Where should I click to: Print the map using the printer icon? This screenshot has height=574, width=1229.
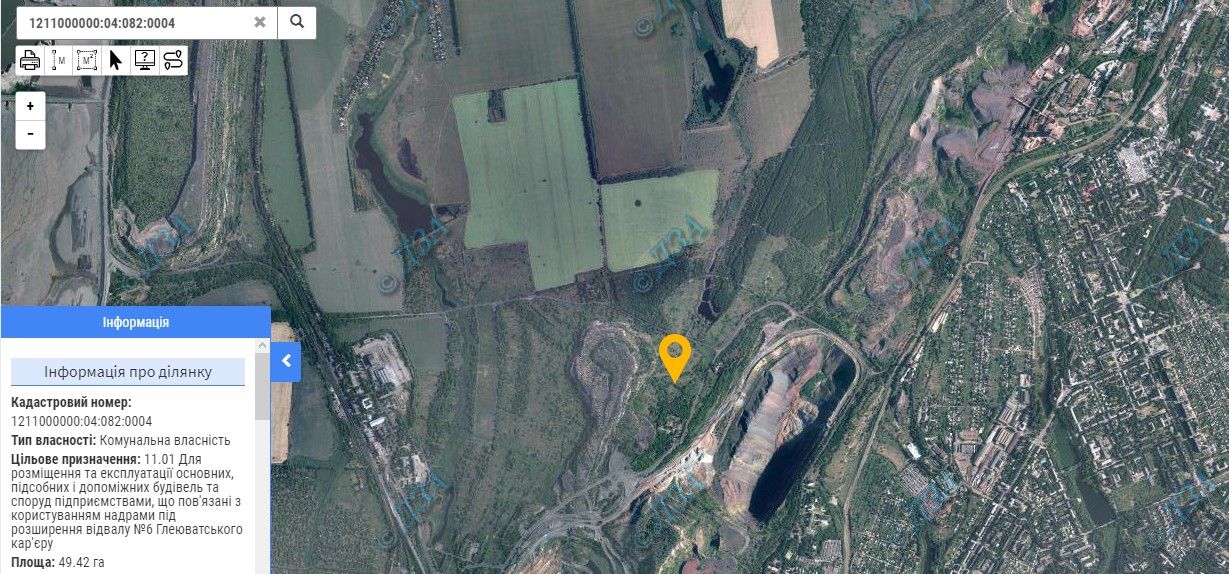click(30, 60)
